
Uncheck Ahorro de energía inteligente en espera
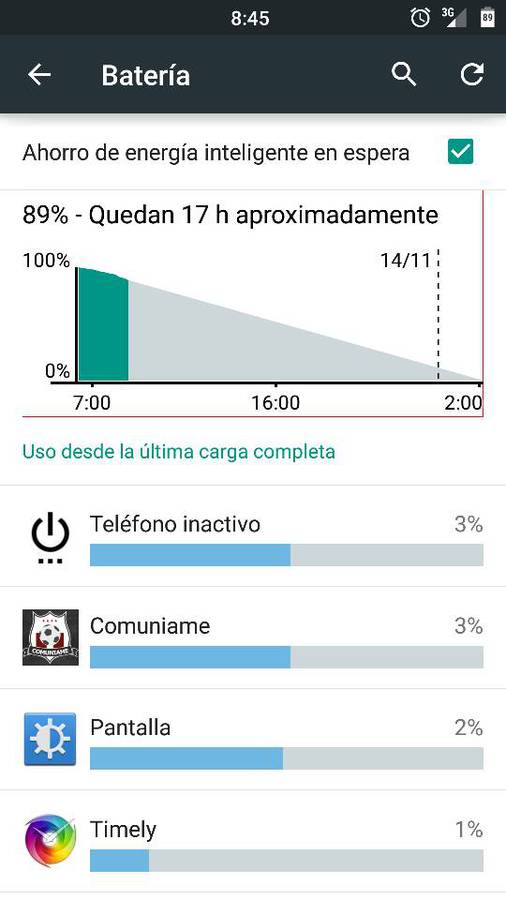[x=460, y=152]
